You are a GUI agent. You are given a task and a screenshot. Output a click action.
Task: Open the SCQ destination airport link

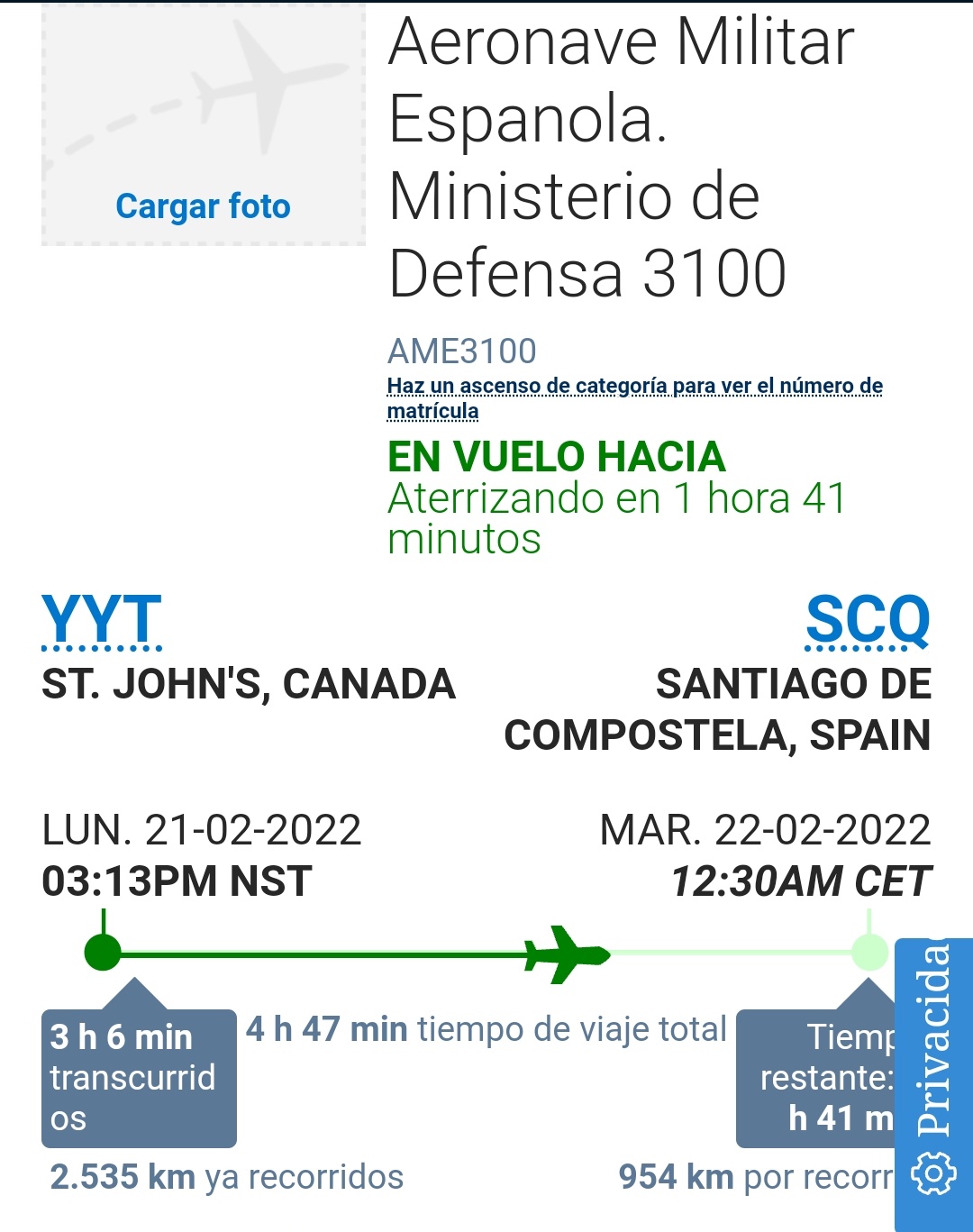(867, 619)
